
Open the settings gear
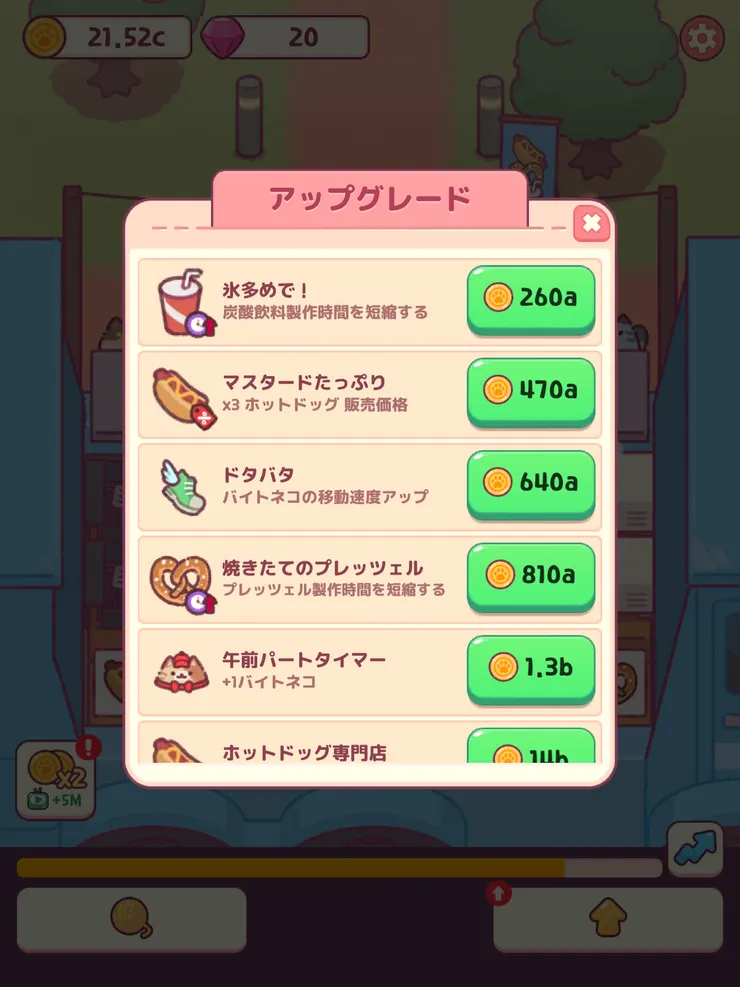[702, 39]
